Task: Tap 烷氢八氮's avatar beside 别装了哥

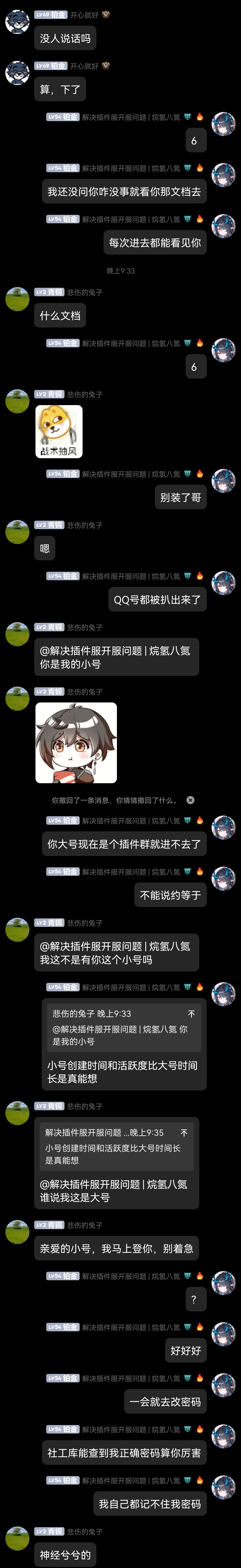Action: [223, 481]
